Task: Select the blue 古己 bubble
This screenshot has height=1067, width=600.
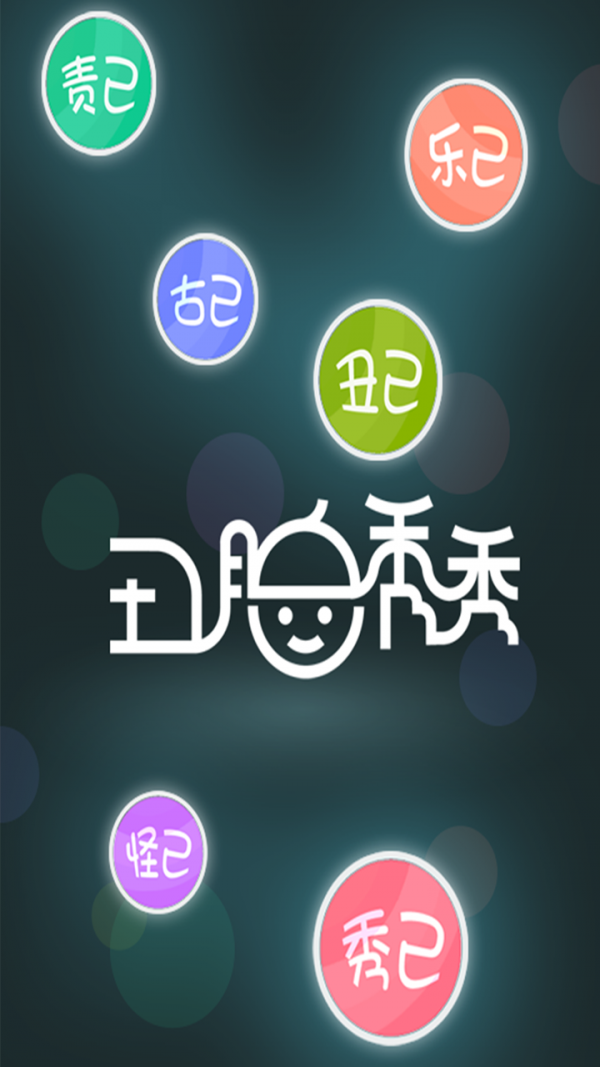Action: (x=205, y=299)
